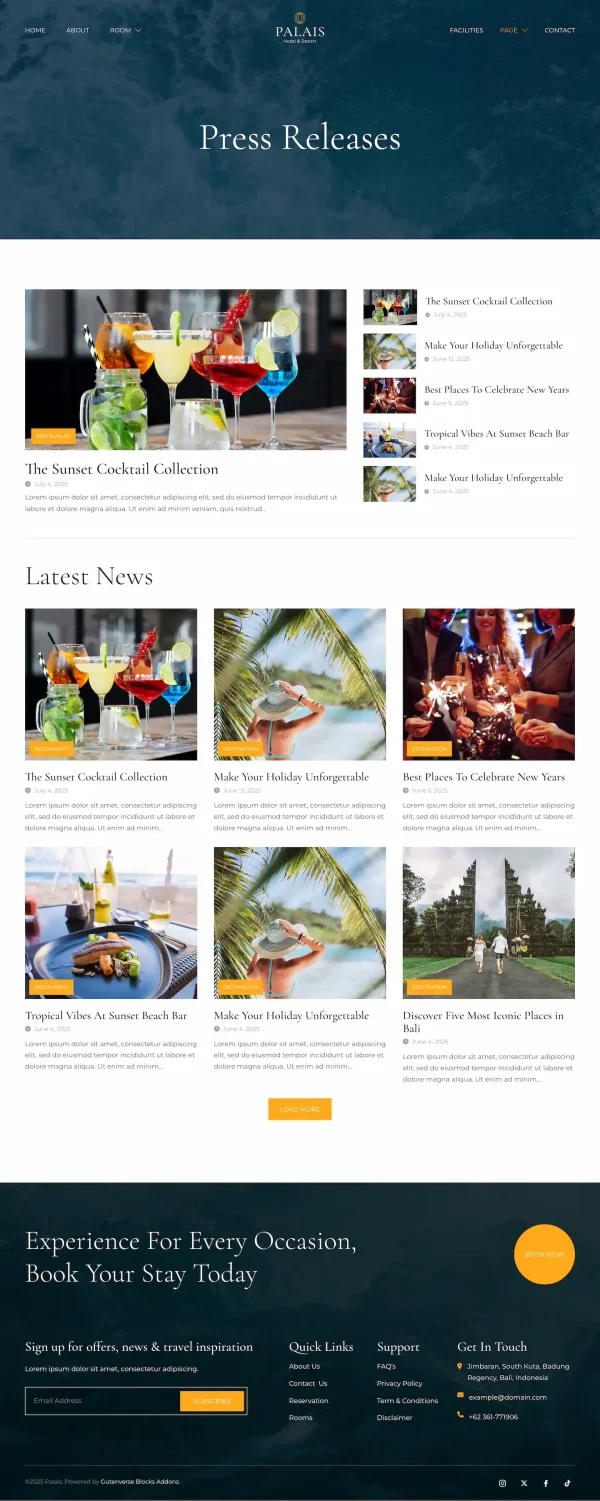
Task: Open Tropical Vibes At Sunset Beach Bar sidebar item
Action: pos(496,434)
